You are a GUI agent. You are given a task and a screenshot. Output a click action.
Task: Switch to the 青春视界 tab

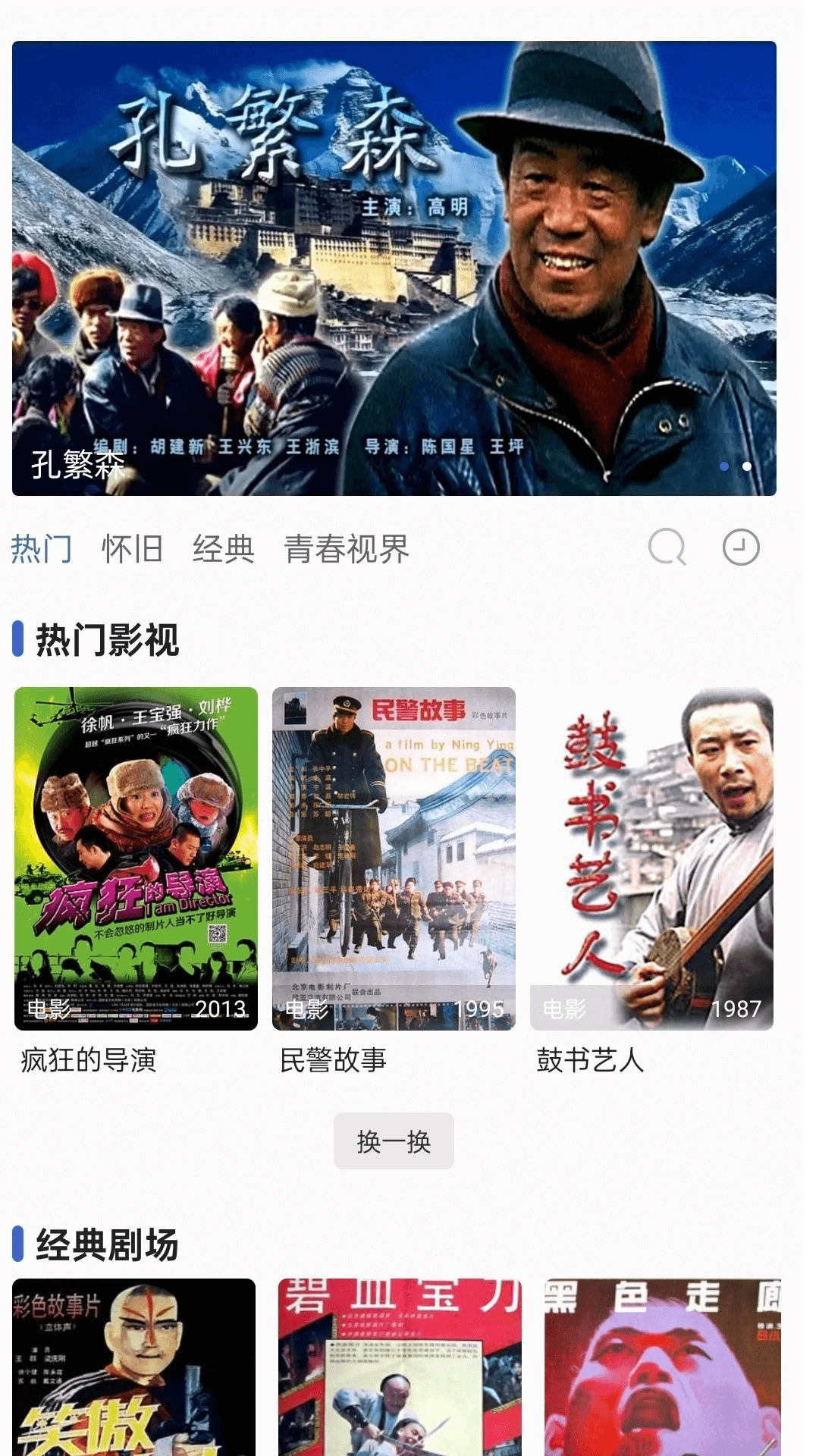tap(347, 548)
